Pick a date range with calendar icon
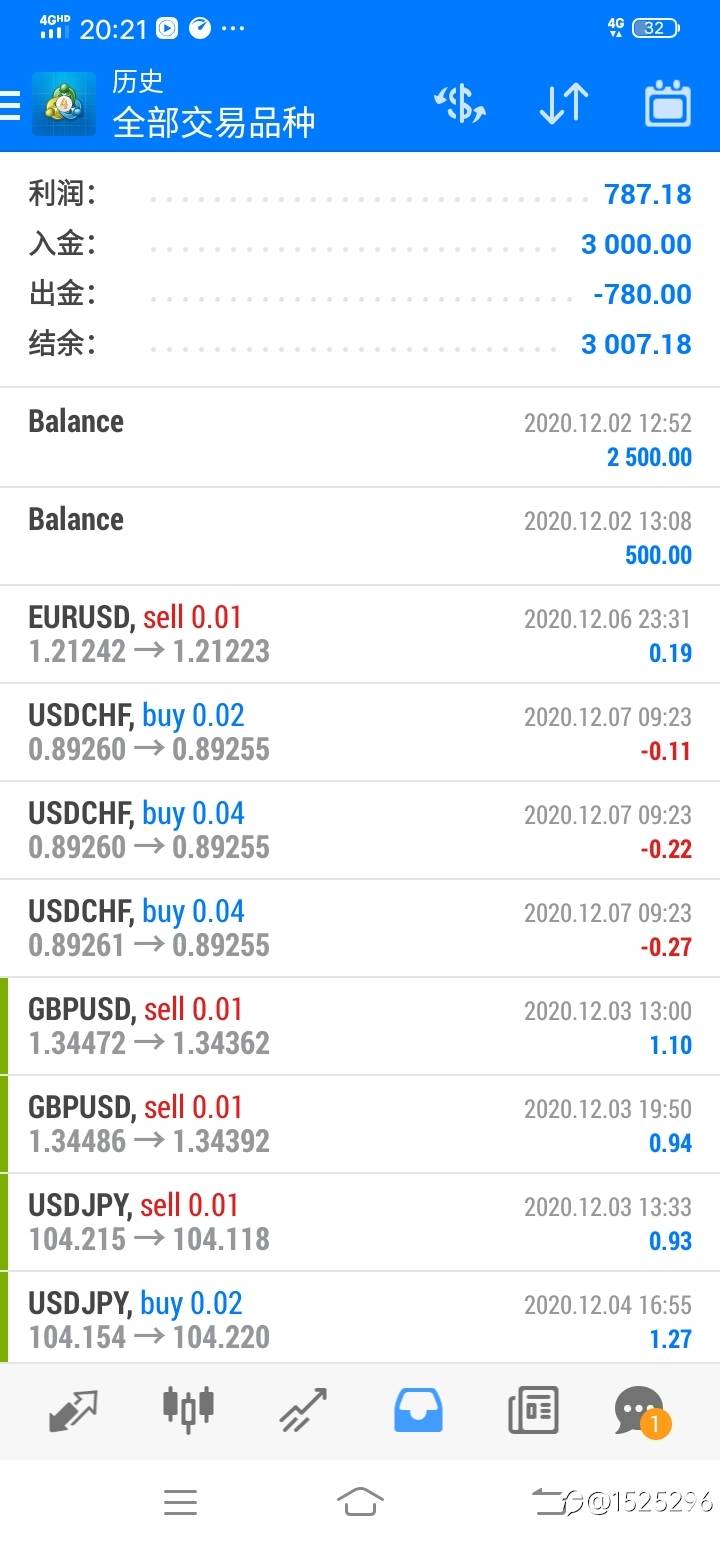 point(667,104)
